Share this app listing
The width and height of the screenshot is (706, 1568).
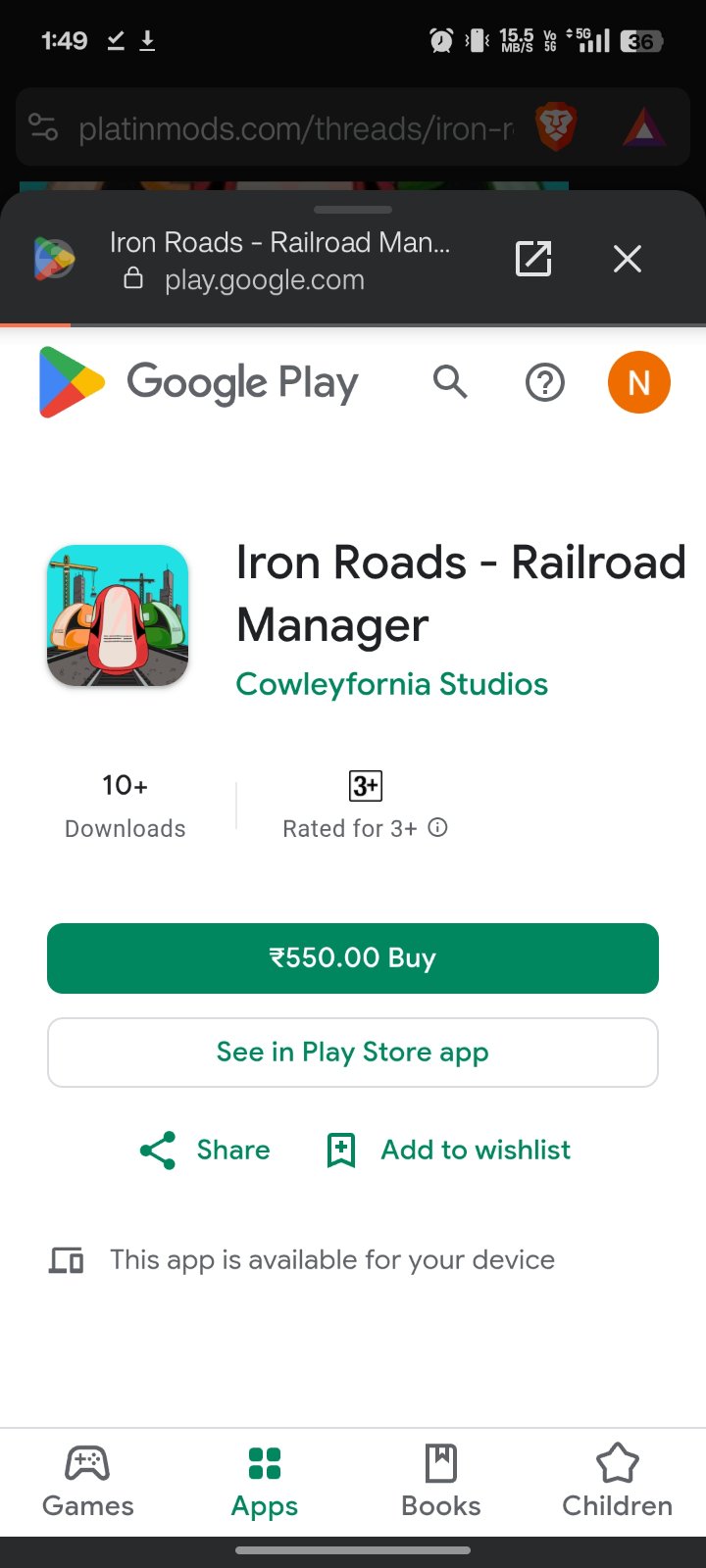[x=205, y=1150]
